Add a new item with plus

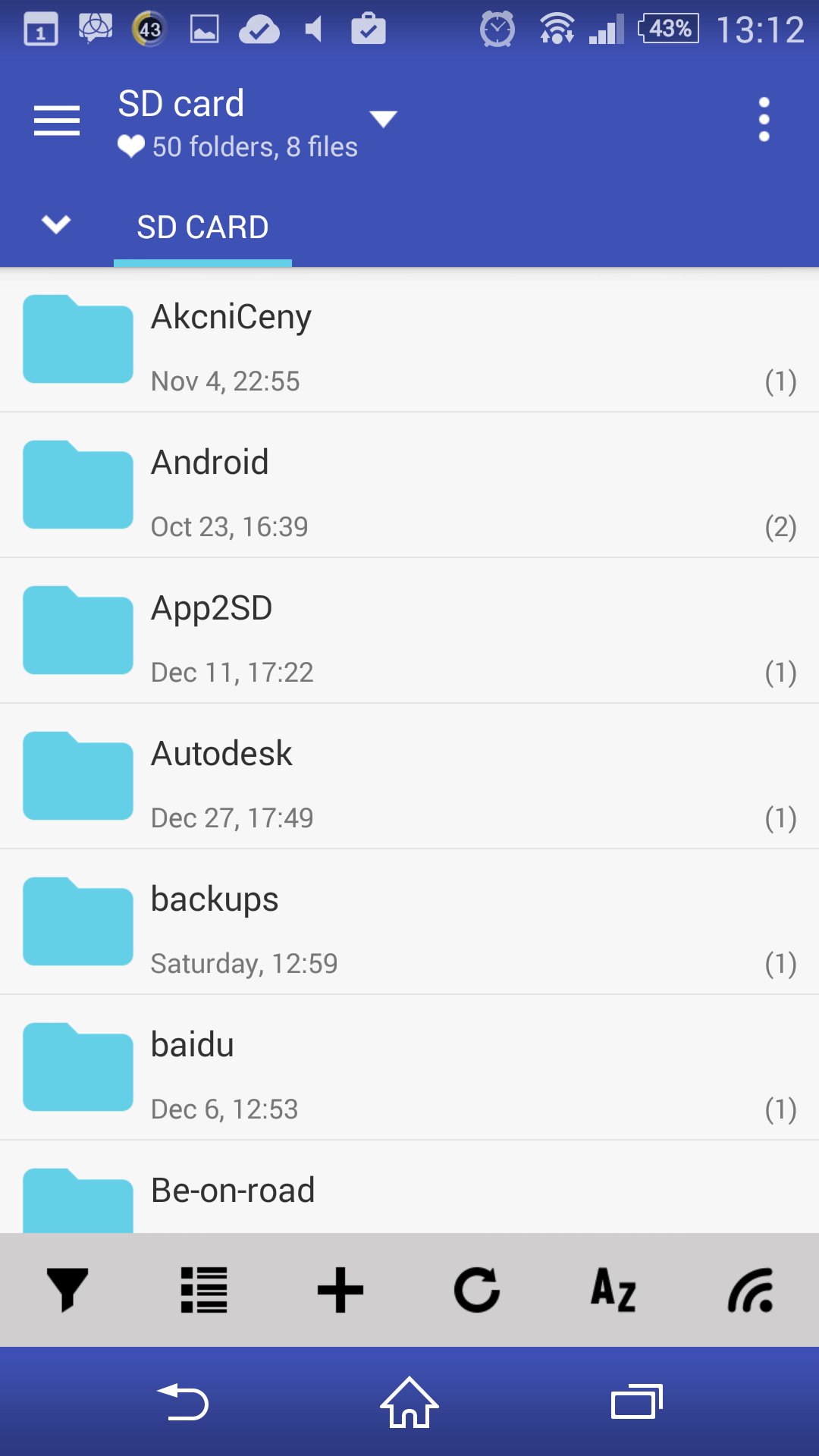pos(340,1290)
